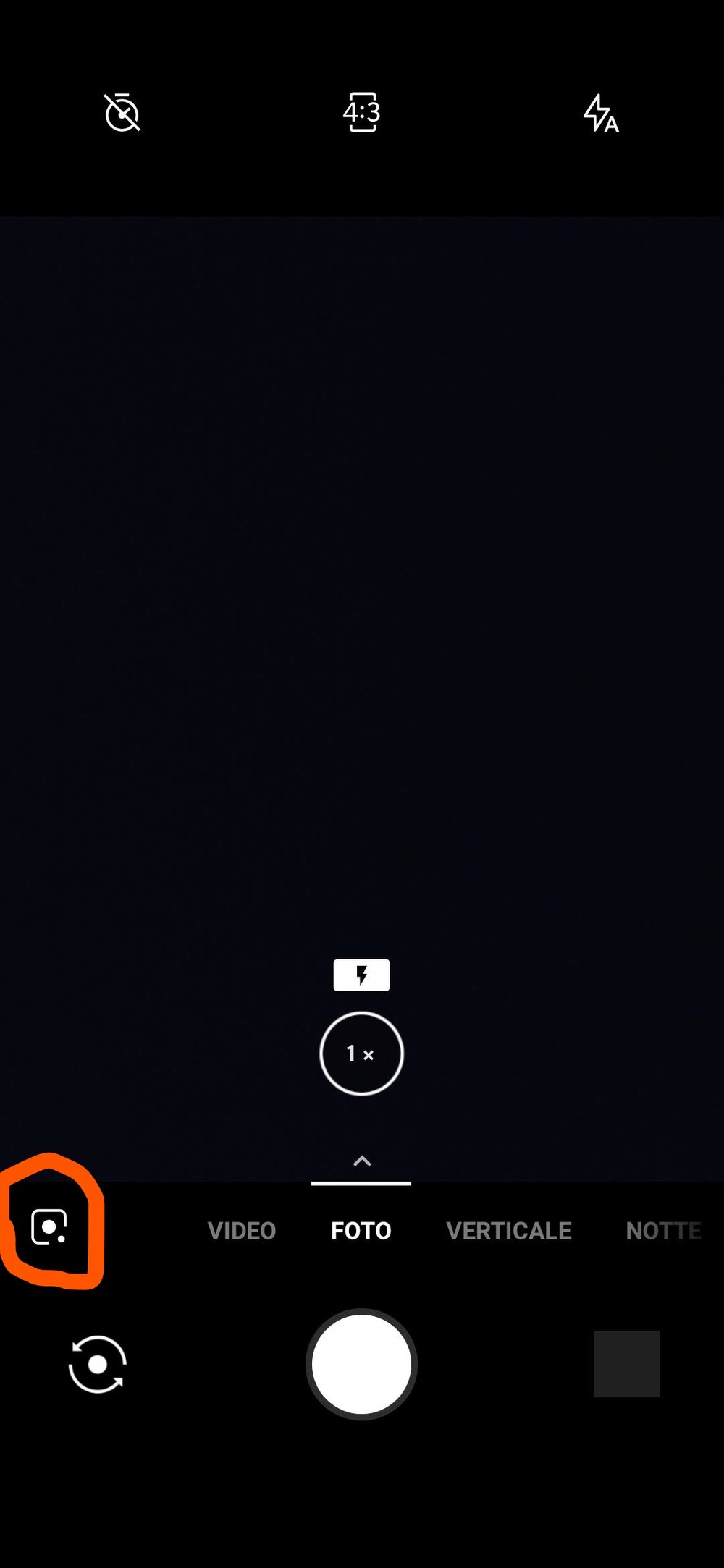Switch to VERTICALE mode
Viewport: 724px width, 1568px height.
[x=509, y=1231]
